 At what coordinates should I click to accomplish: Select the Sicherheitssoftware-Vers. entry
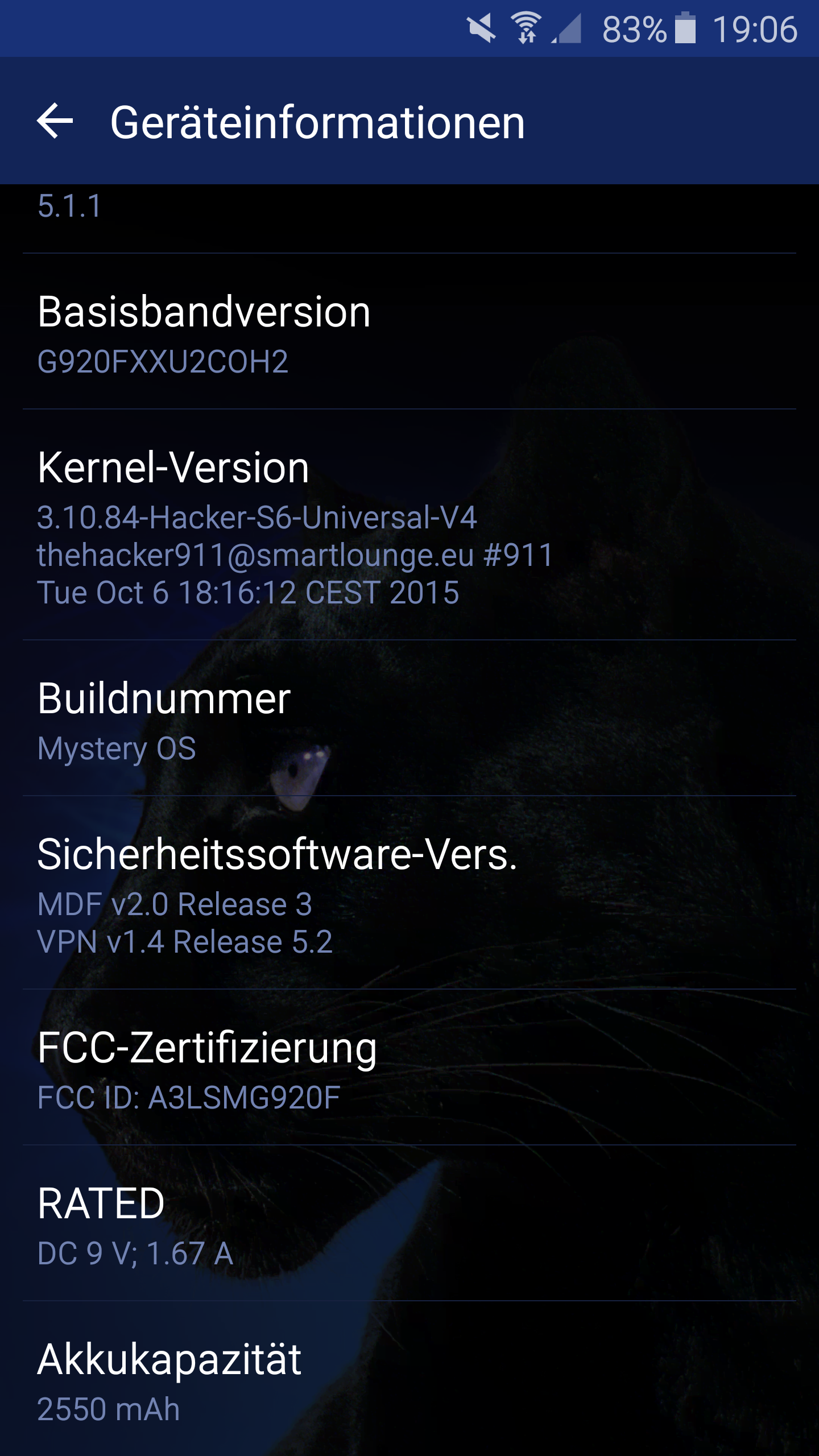tap(409, 893)
